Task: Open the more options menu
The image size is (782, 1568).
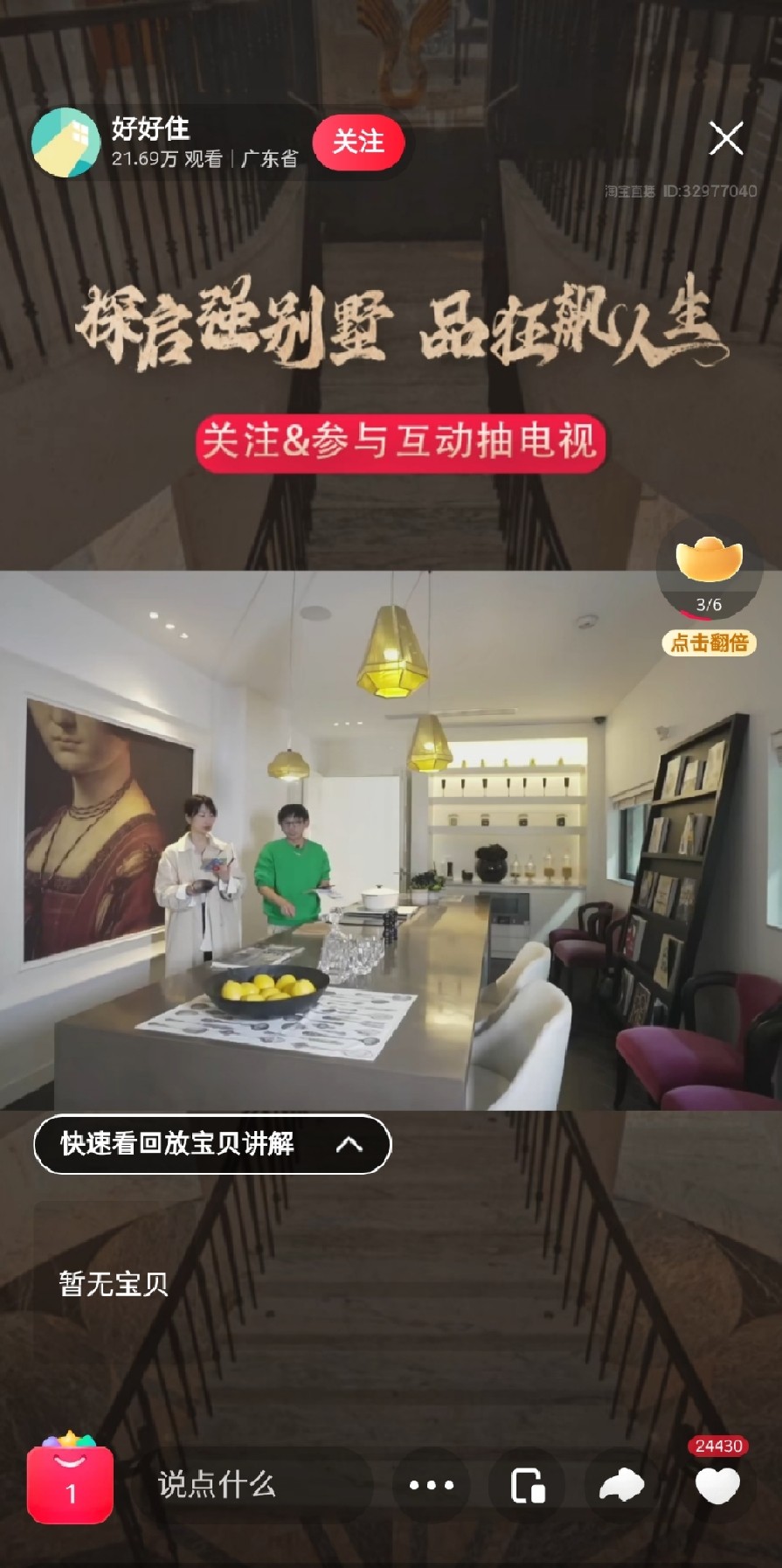Action: coord(432,1485)
